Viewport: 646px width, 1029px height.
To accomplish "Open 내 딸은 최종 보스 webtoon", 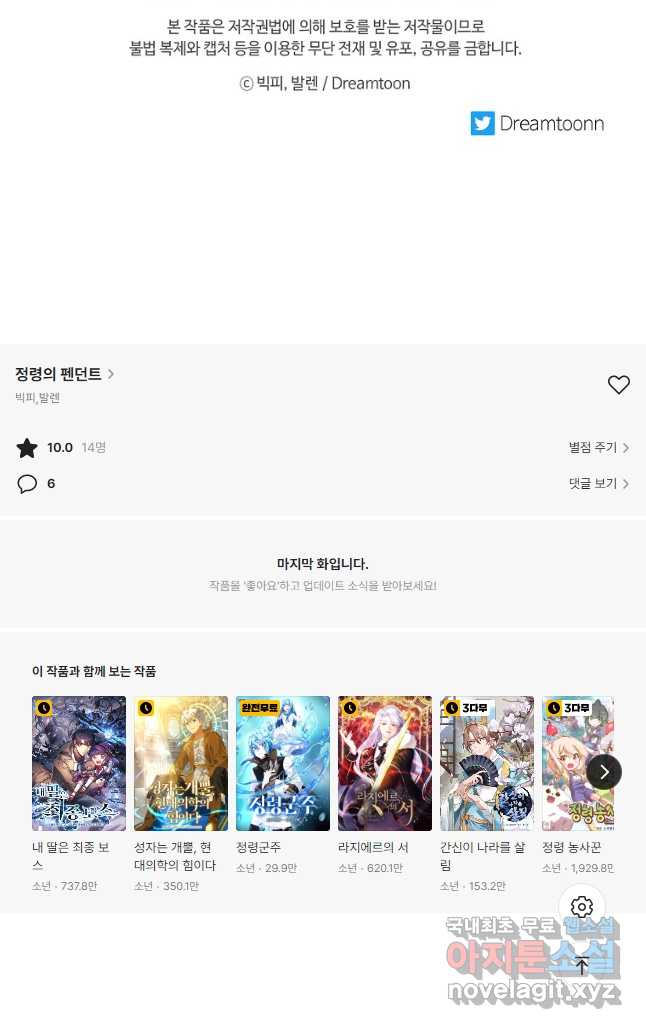I will pos(79,764).
